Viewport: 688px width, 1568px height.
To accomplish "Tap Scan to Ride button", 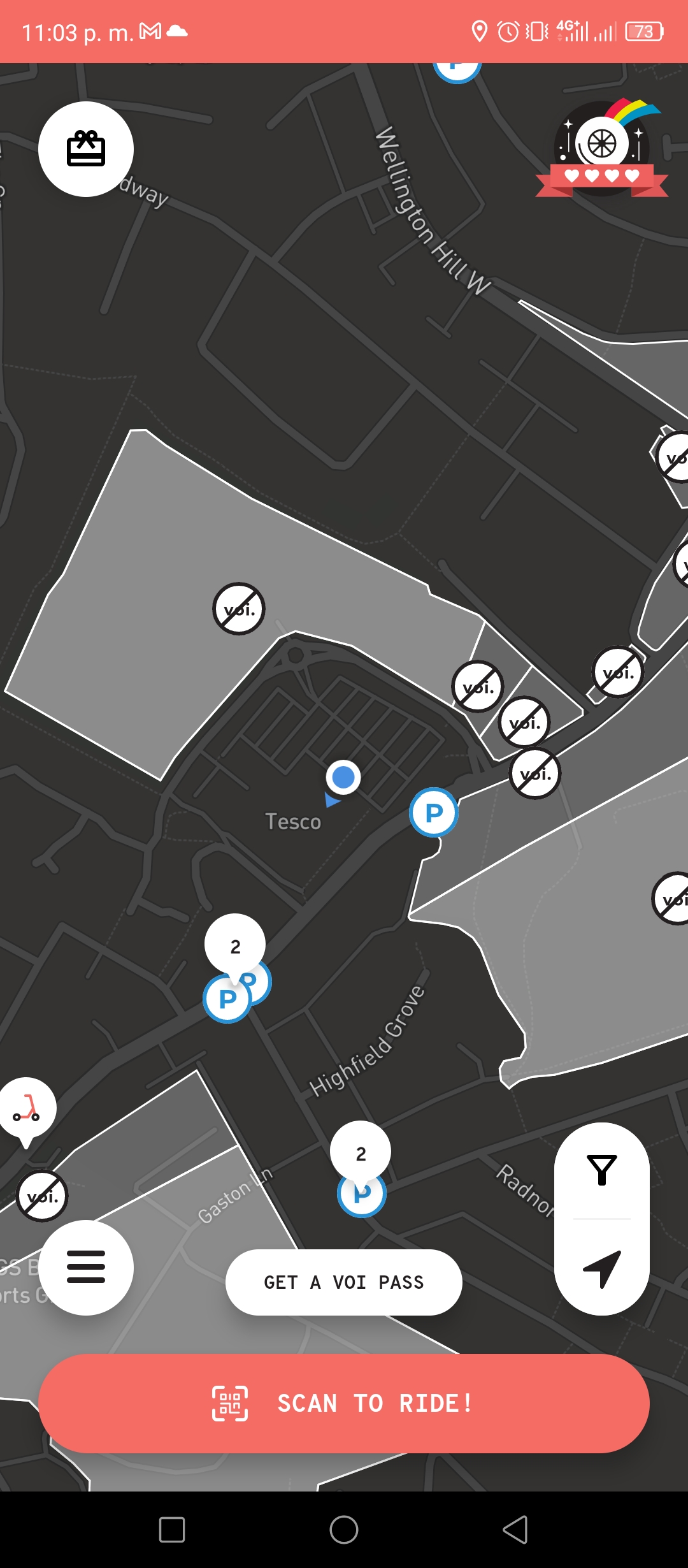I will [x=344, y=1403].
